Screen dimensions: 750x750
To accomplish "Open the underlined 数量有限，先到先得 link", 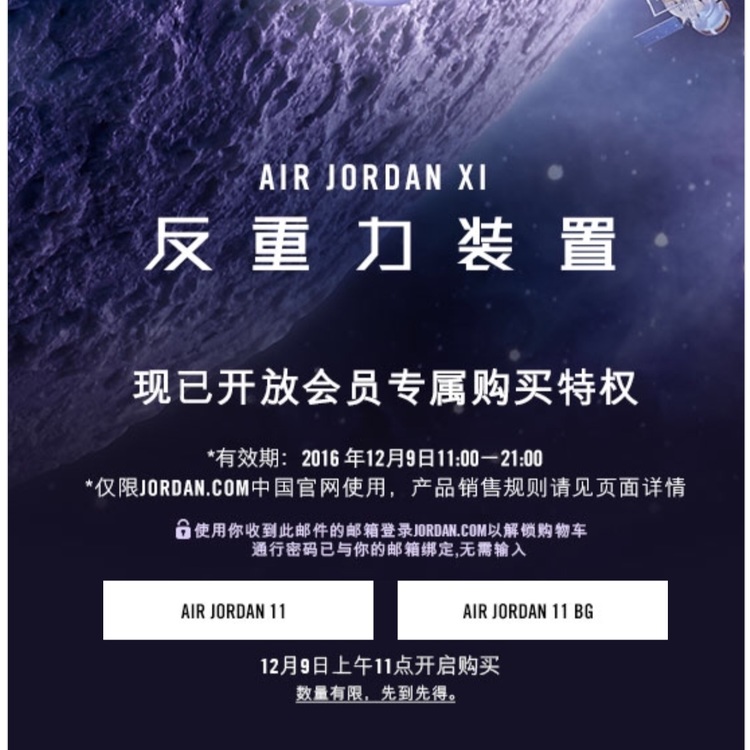I will pyautogui.click(x=375, y=694).
